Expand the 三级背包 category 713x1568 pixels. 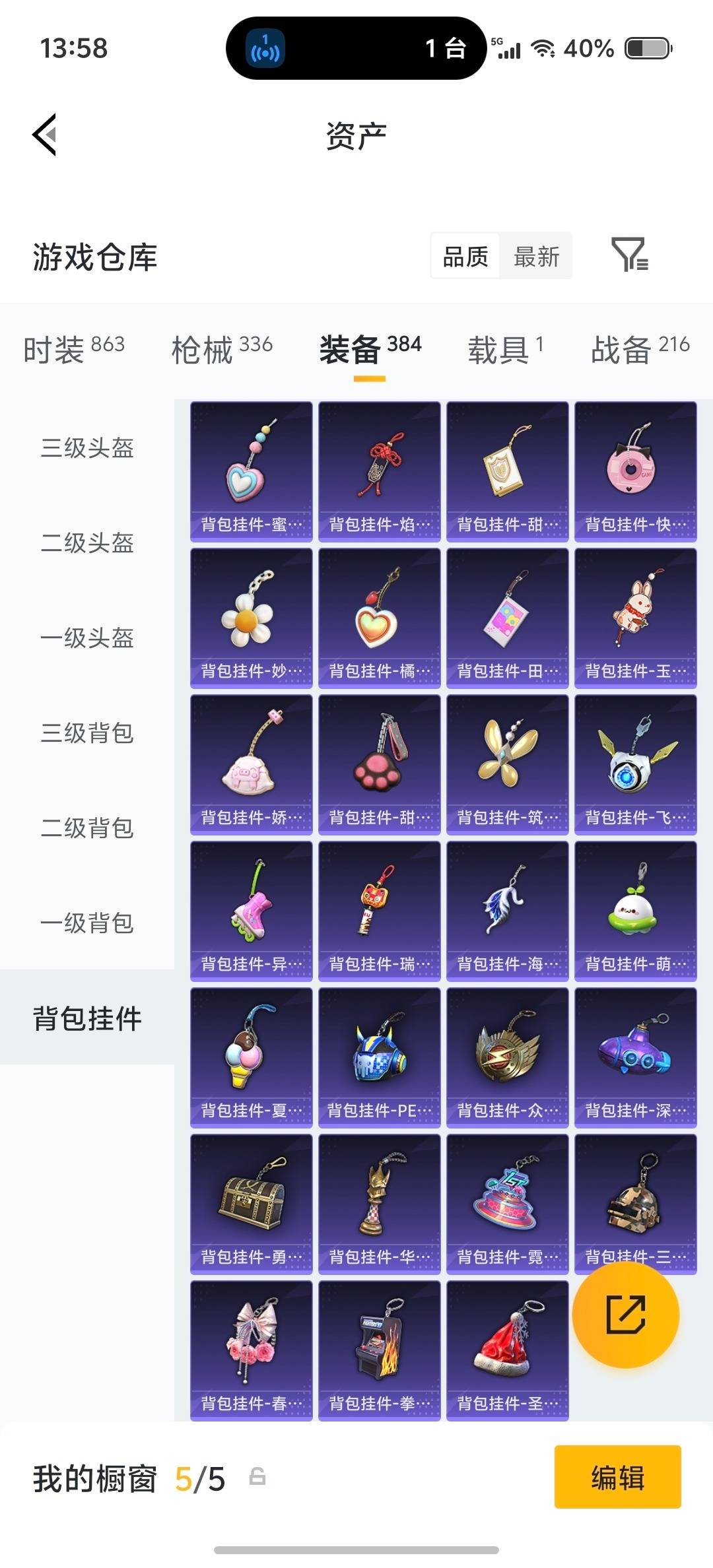tap(86, 734)
